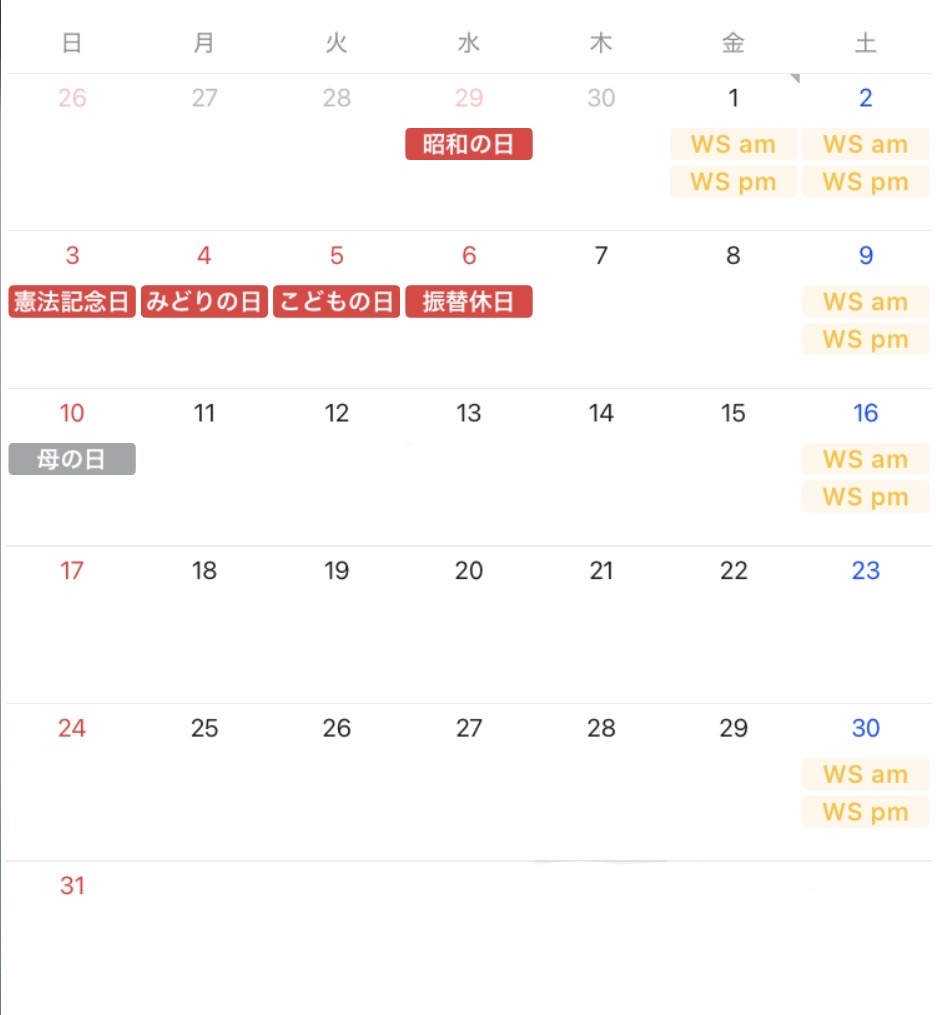Open WS am event on Saturday 30
Image resolution: width=936 pixels, height=1015 pixels.
coord(865,774)
